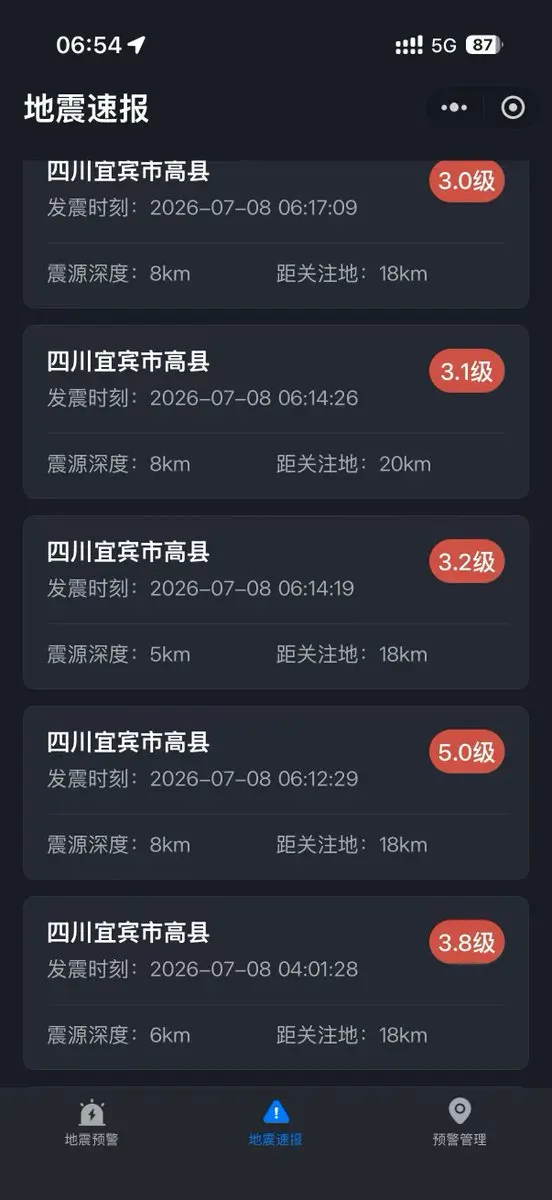Image resolution: width=552 pixels, height=1200 pixels.
Task: Open the mini program more options menu
Action: [454, 108]
